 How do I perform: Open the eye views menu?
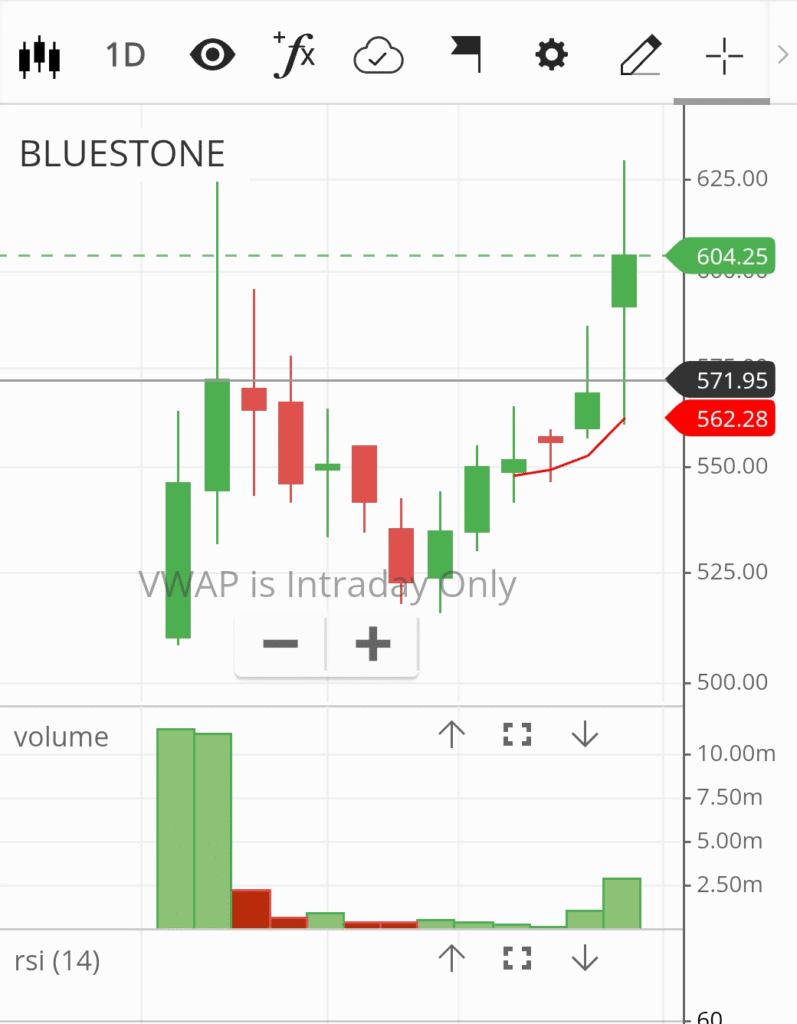click(x=212, y=56)
